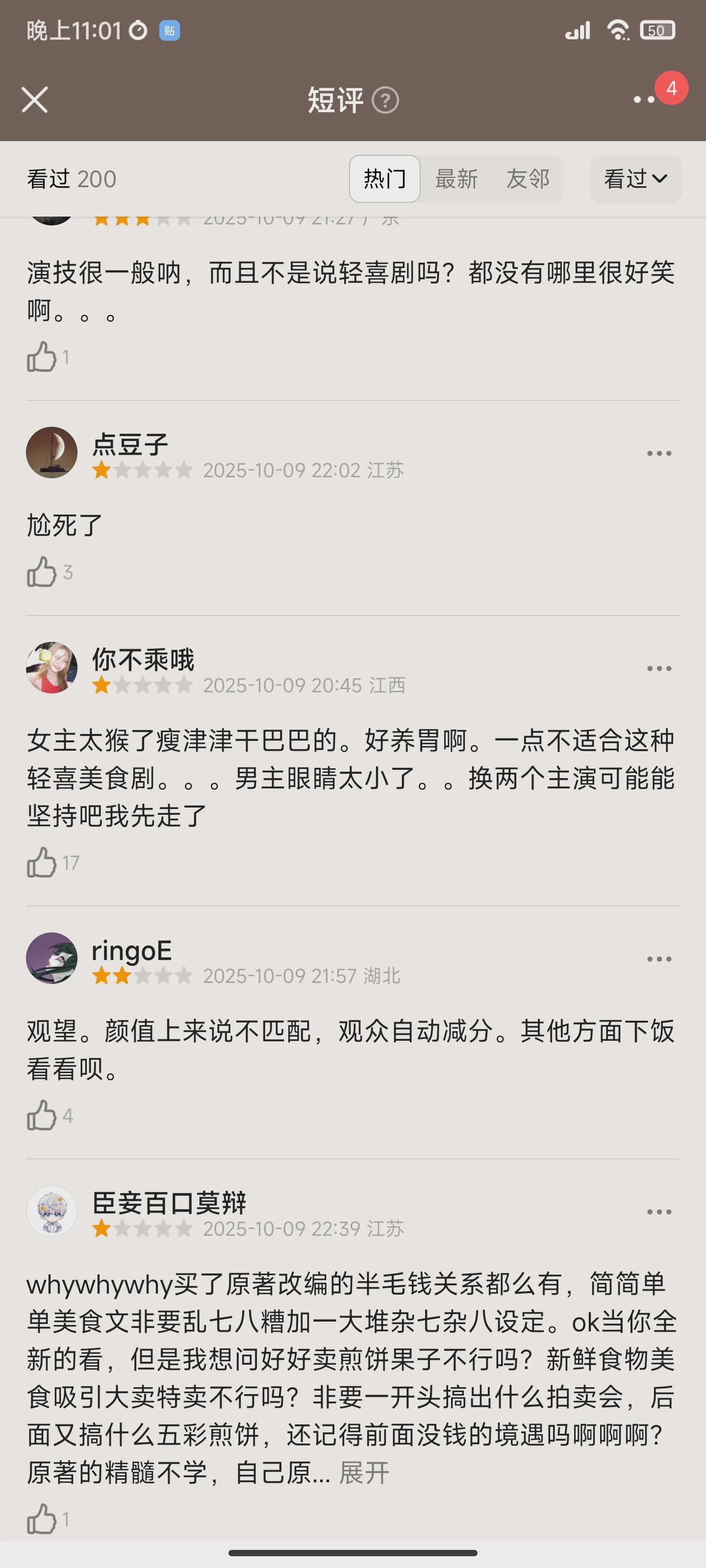
Task: View 点豆子's profile avatar
Action: 52,452
